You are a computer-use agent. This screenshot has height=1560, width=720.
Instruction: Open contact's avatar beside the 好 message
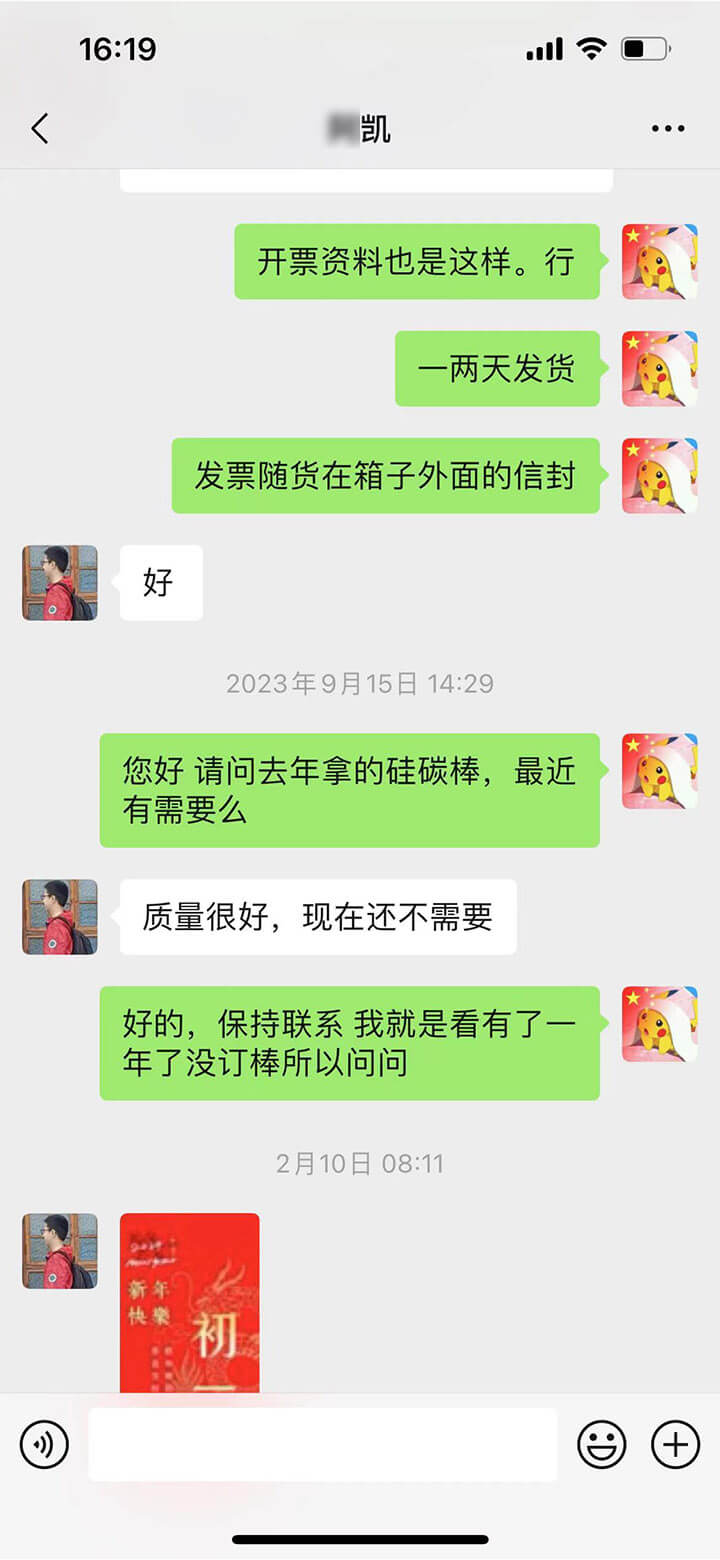60,583
